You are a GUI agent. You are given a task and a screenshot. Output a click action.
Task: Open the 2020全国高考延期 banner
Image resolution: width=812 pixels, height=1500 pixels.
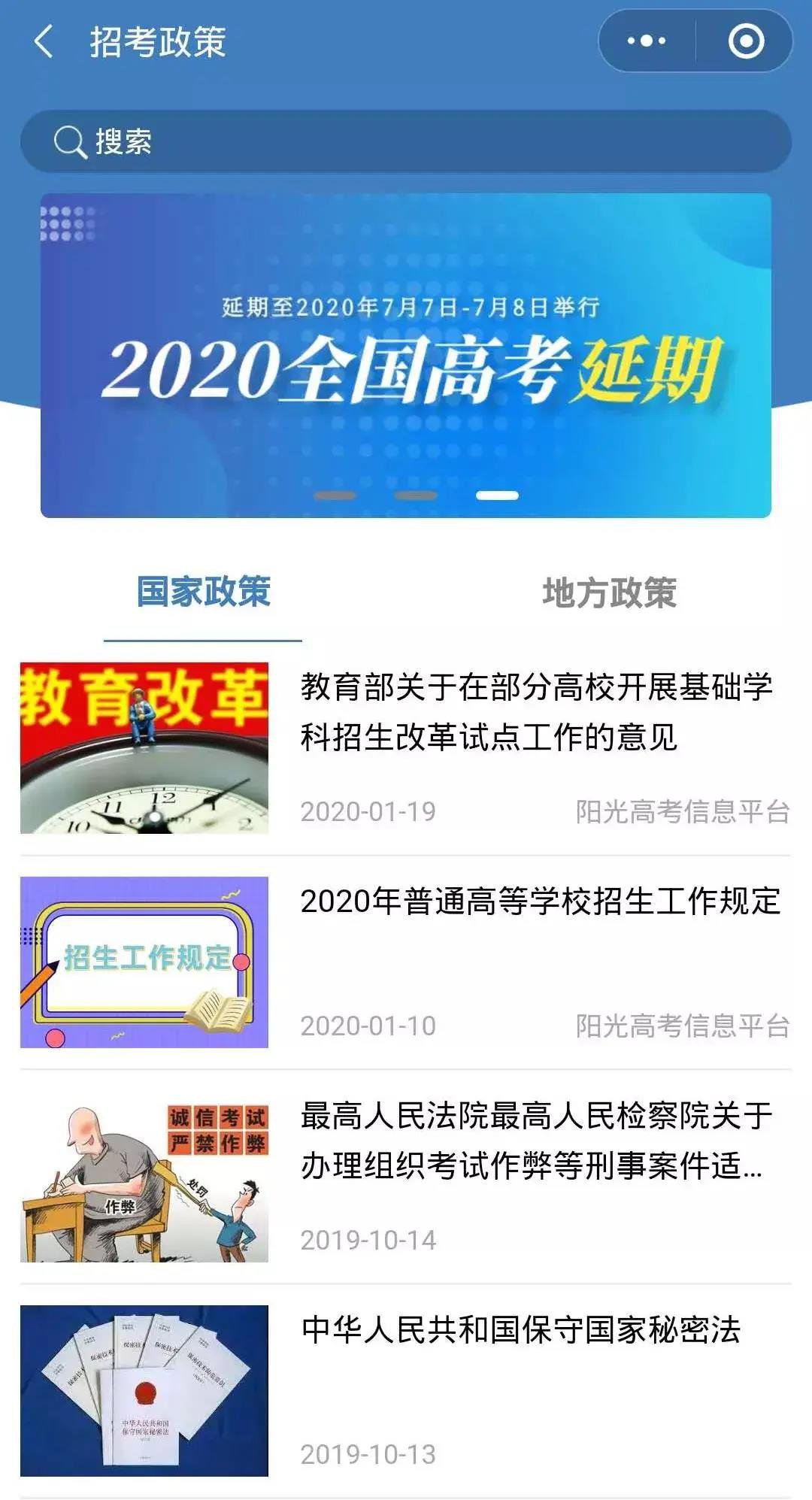pos(406,353)
